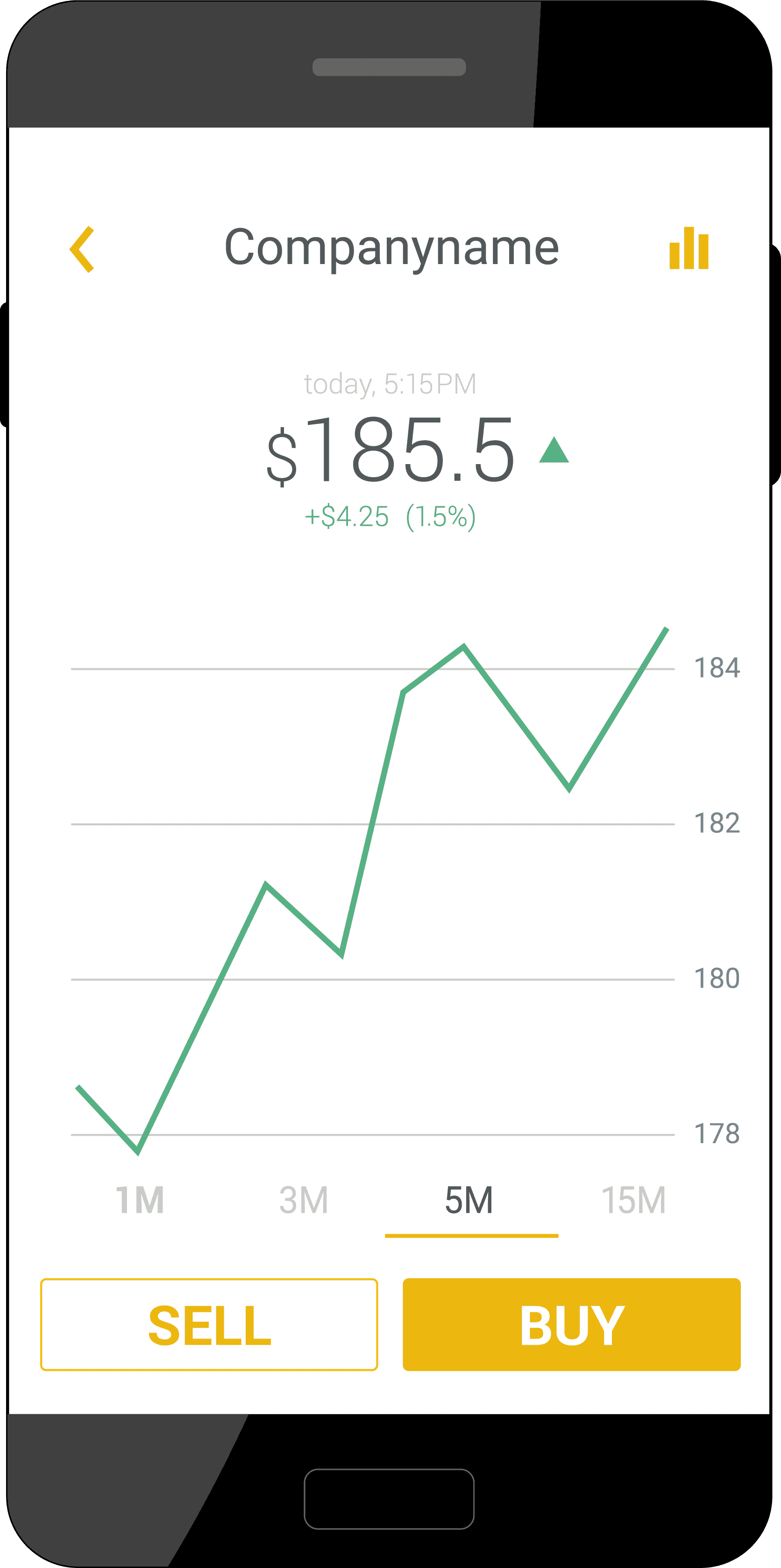Switch to the 1M chart range

click(140, 1200)
